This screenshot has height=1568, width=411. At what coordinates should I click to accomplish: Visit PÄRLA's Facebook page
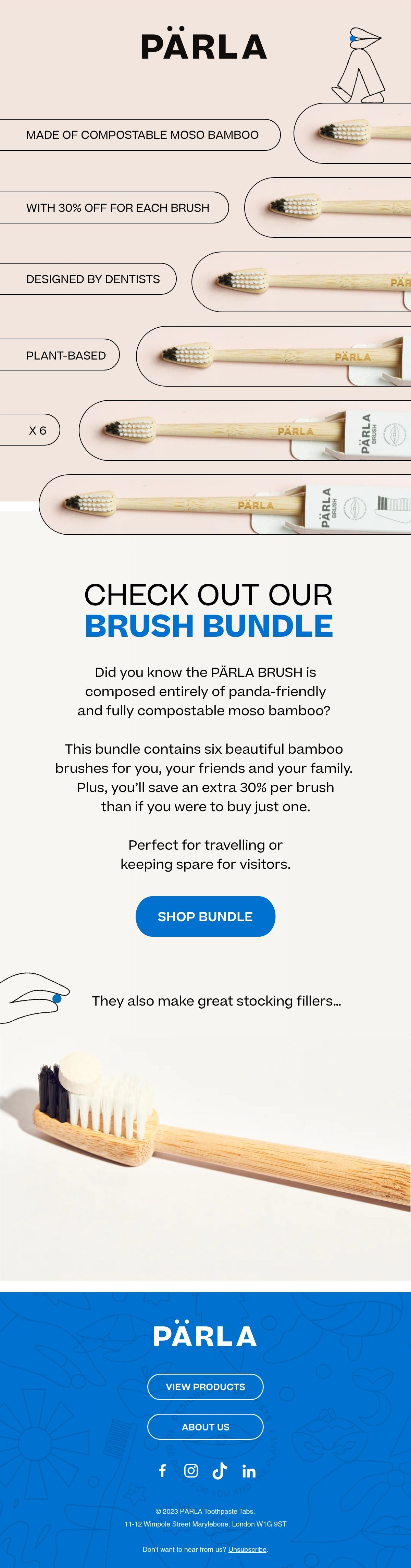tap(162, 1471)
